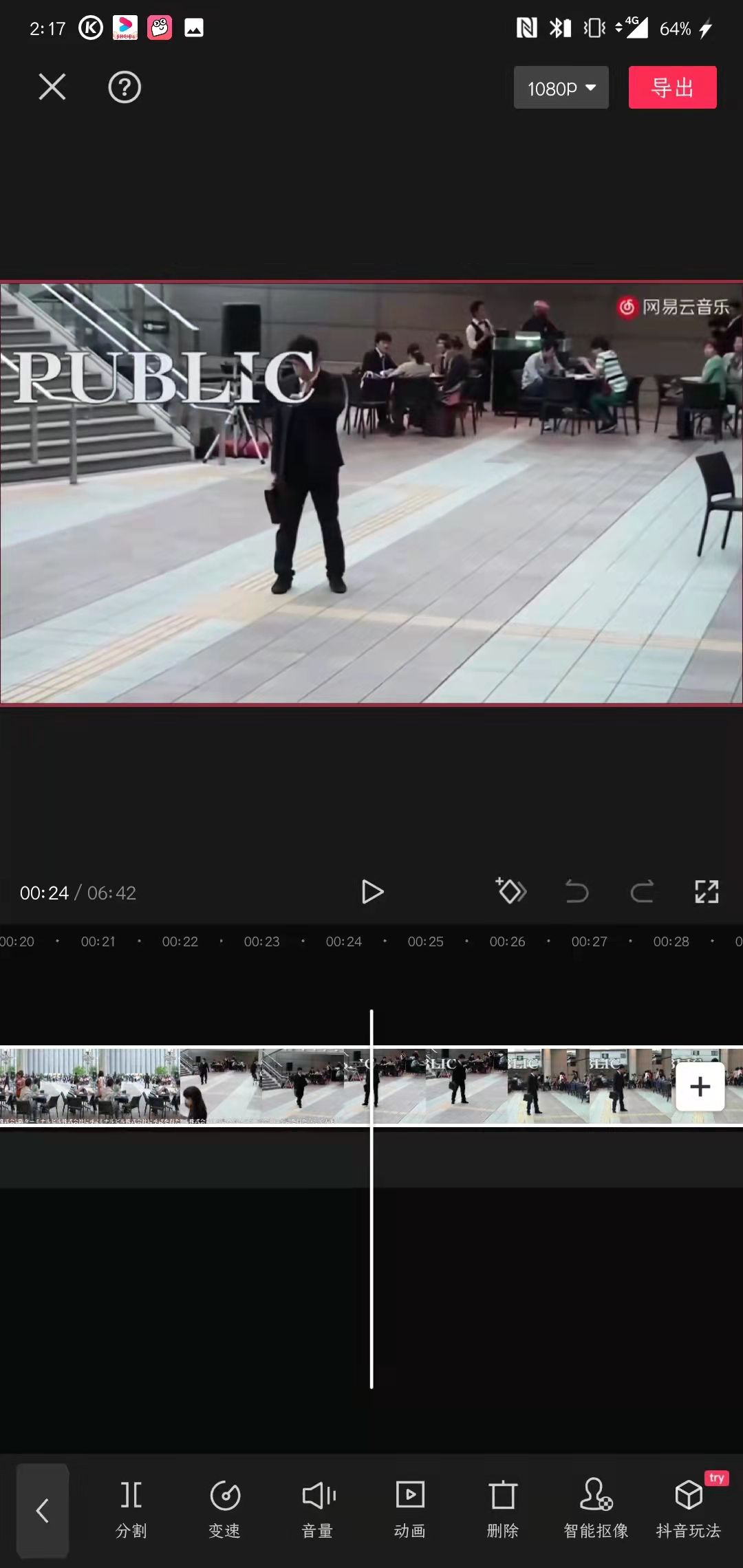Add a keyframe with the diamond icon
This screenshot has width=743, height=1568.
pos(510,891)
